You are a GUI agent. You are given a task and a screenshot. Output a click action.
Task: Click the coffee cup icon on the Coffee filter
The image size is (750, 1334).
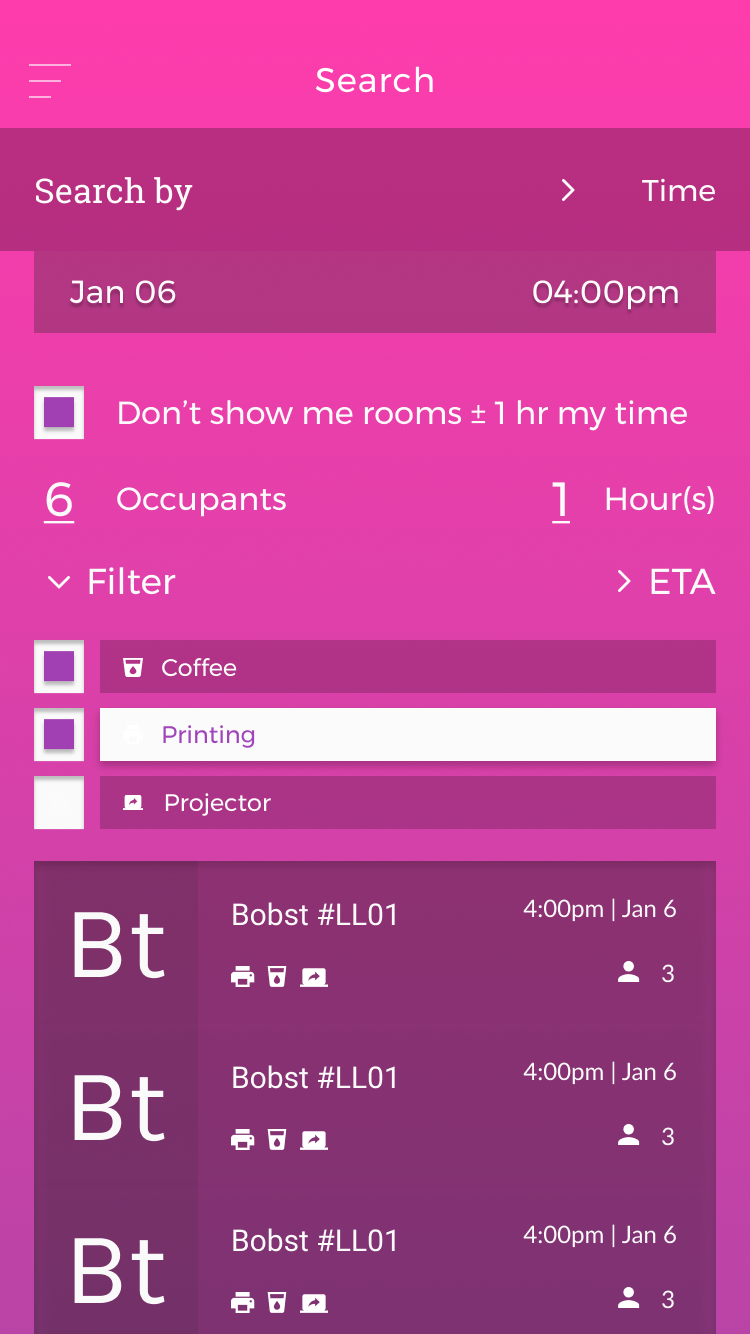coord(132,667)
